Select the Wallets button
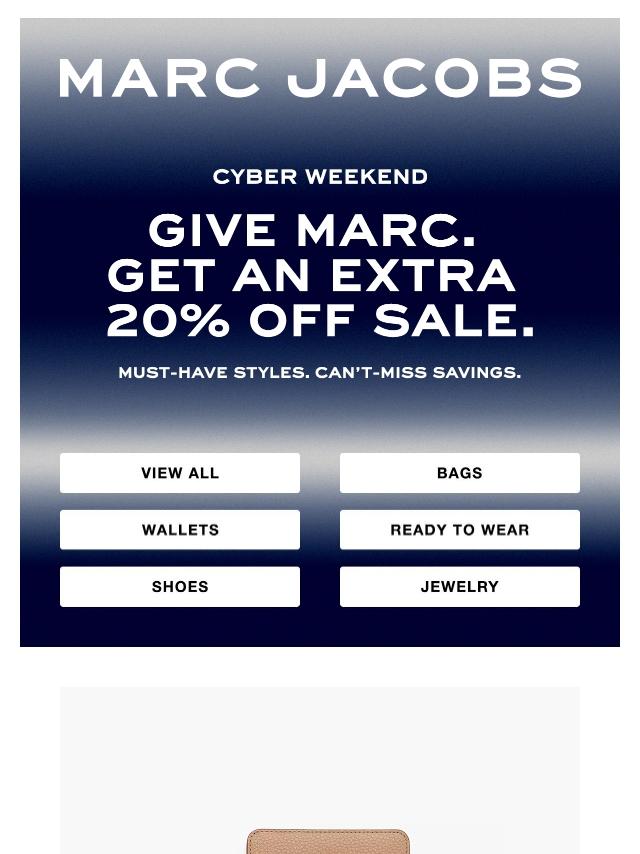Image resolution: width=640 pixels, height=854 pixels. [180, 530]
